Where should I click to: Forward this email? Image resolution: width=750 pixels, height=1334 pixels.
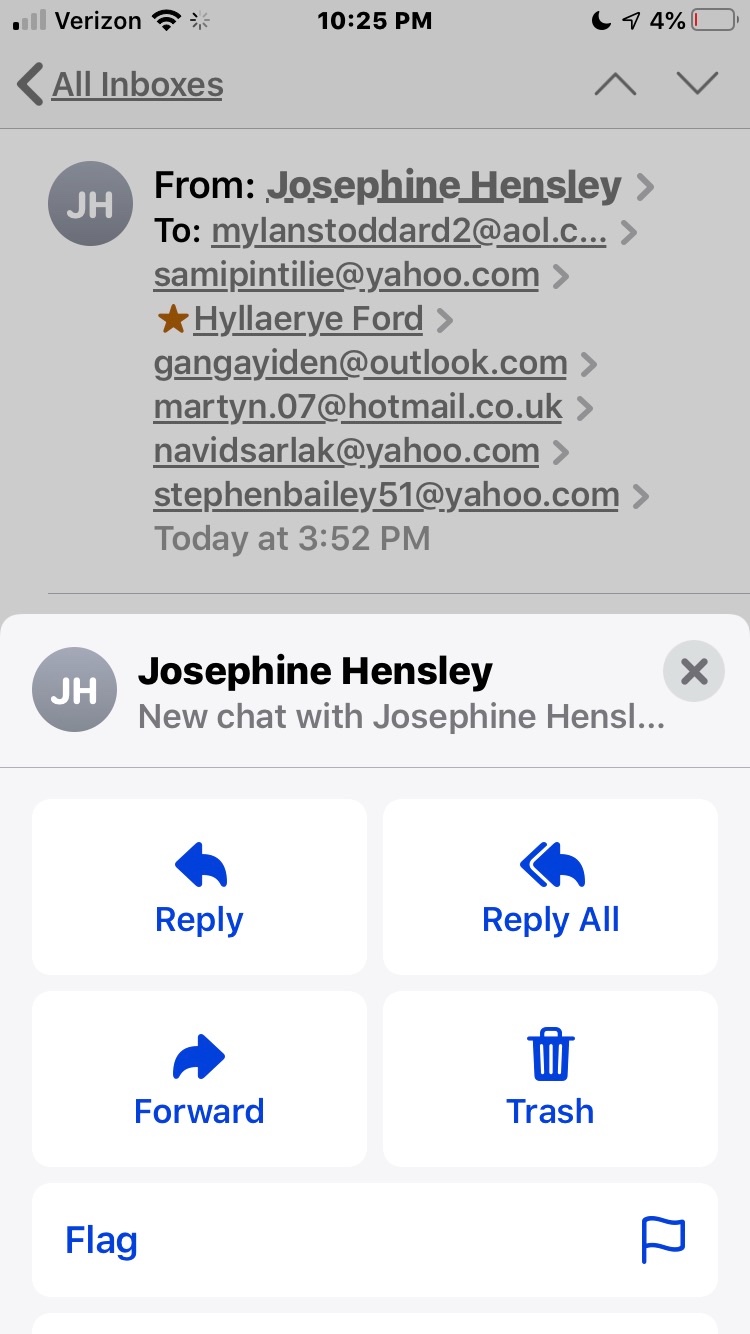click(x=199, y=1079)
